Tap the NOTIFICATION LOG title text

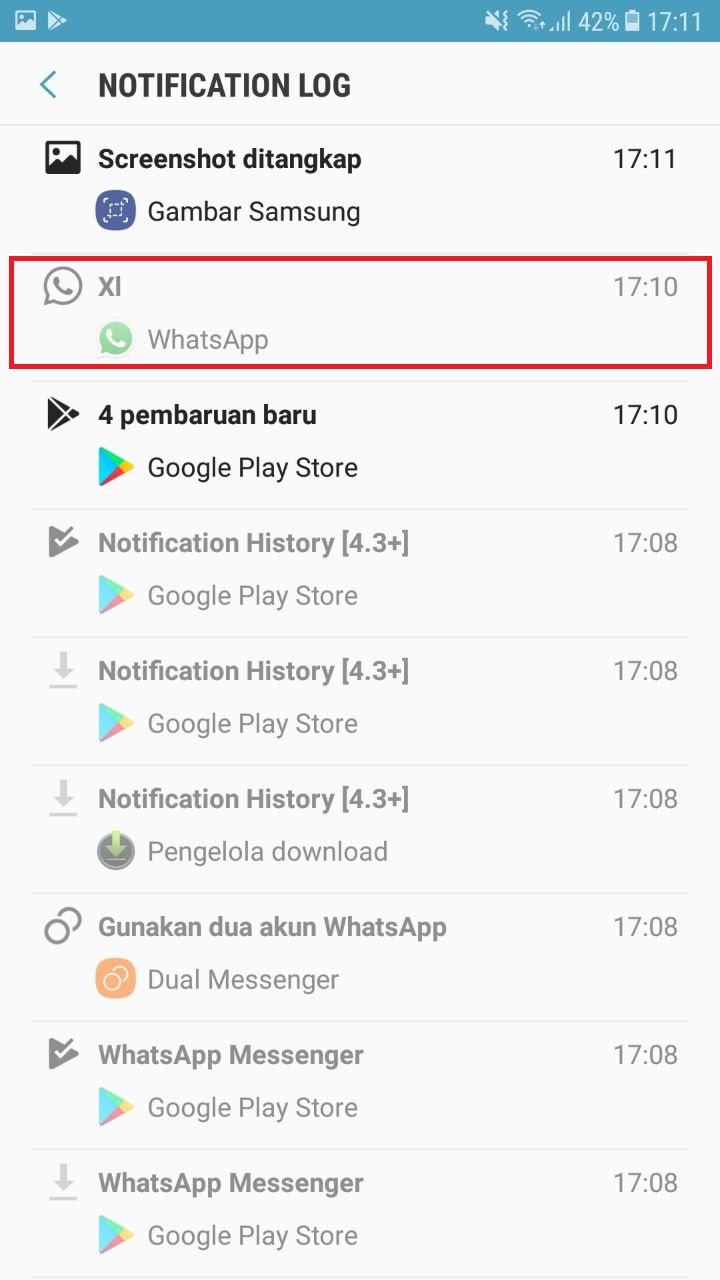[x=224, y=85]
